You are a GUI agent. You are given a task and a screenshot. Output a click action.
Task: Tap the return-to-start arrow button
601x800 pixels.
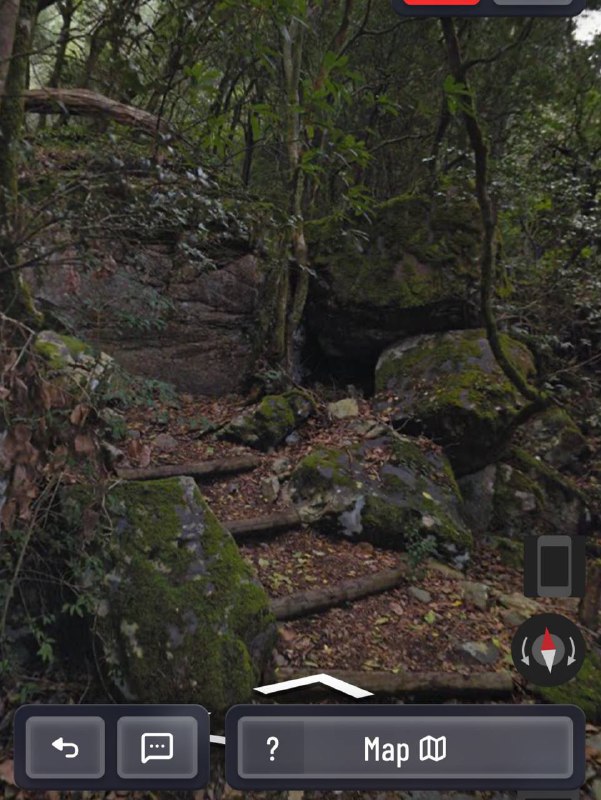(65, 748)
